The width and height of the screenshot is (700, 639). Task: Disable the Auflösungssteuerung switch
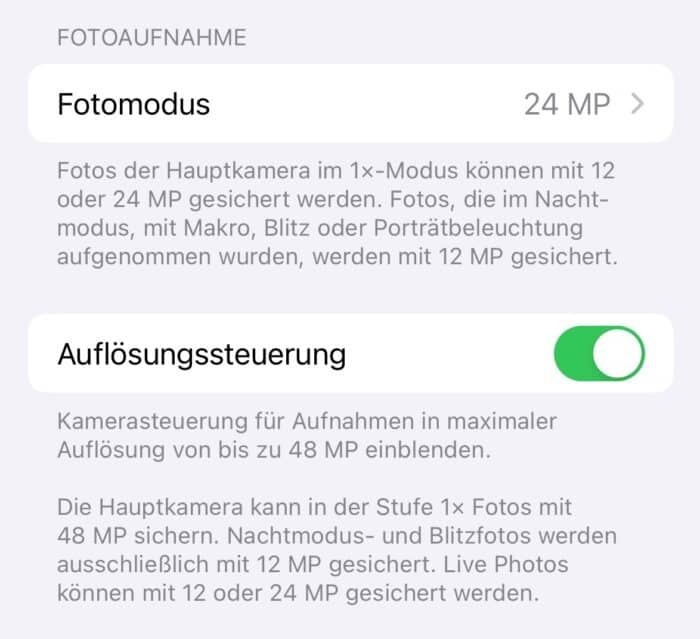[x=599, y=353]
